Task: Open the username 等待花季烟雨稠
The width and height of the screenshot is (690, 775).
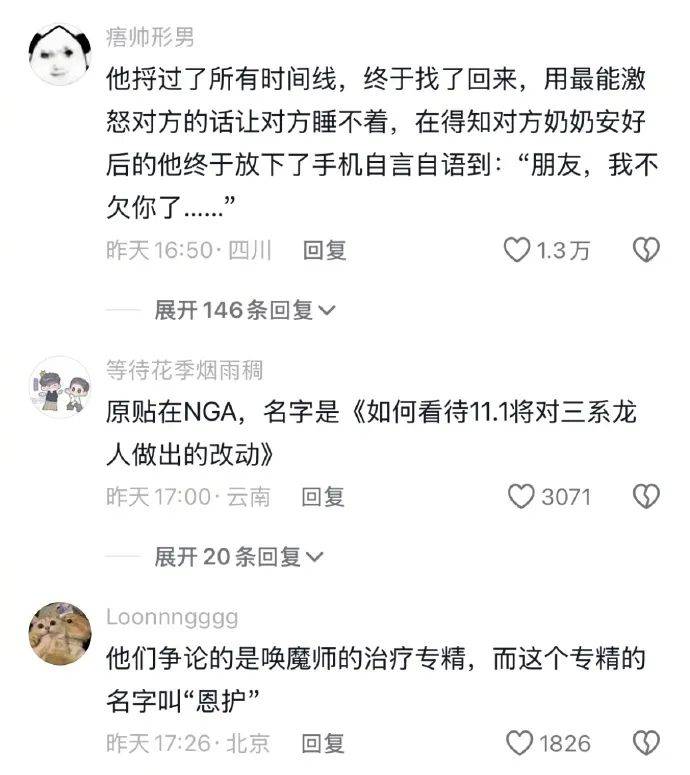Action: pyautogui.click(x=184, y=370)
